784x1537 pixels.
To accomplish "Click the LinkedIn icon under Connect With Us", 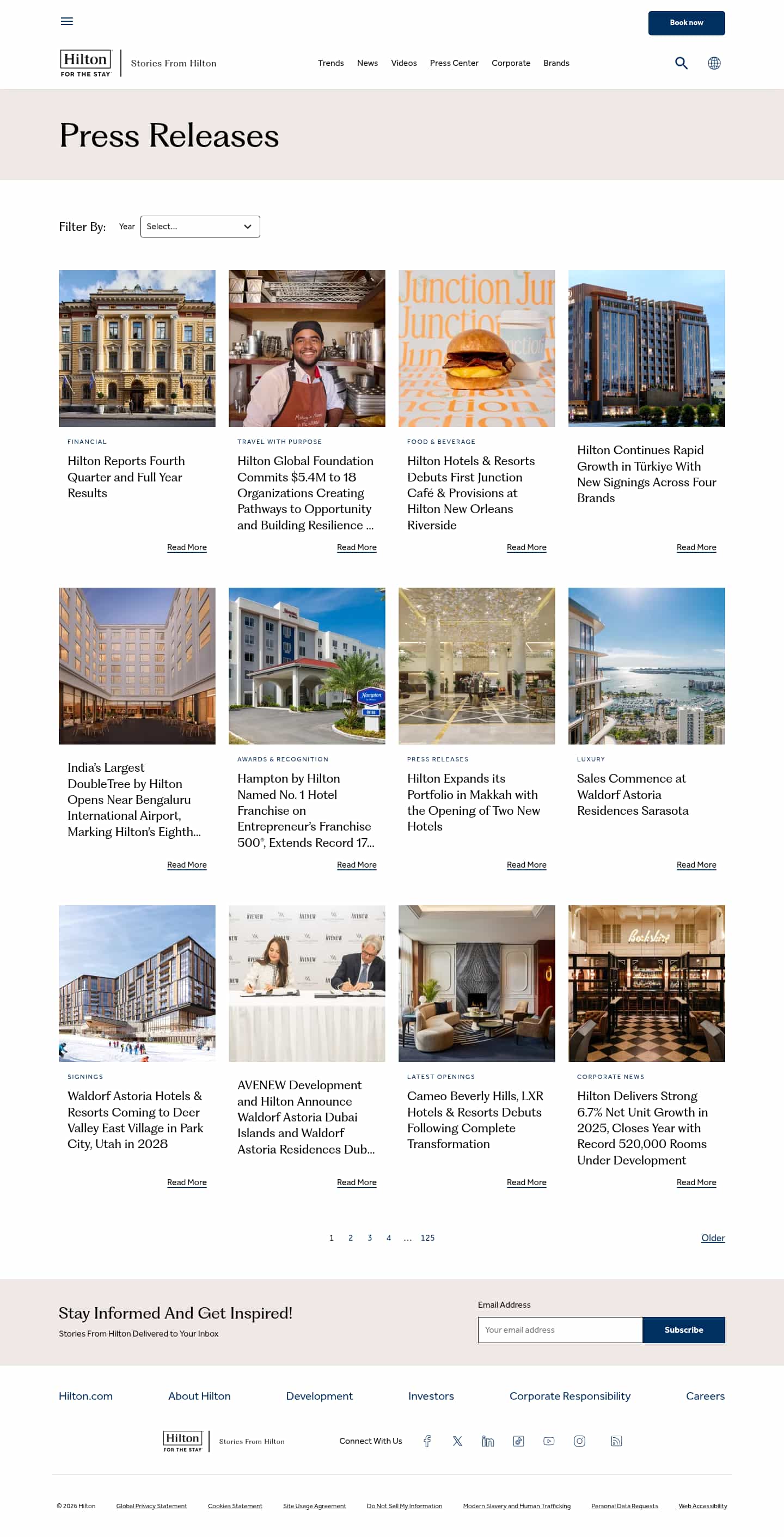I will [x=488, y=1441].
